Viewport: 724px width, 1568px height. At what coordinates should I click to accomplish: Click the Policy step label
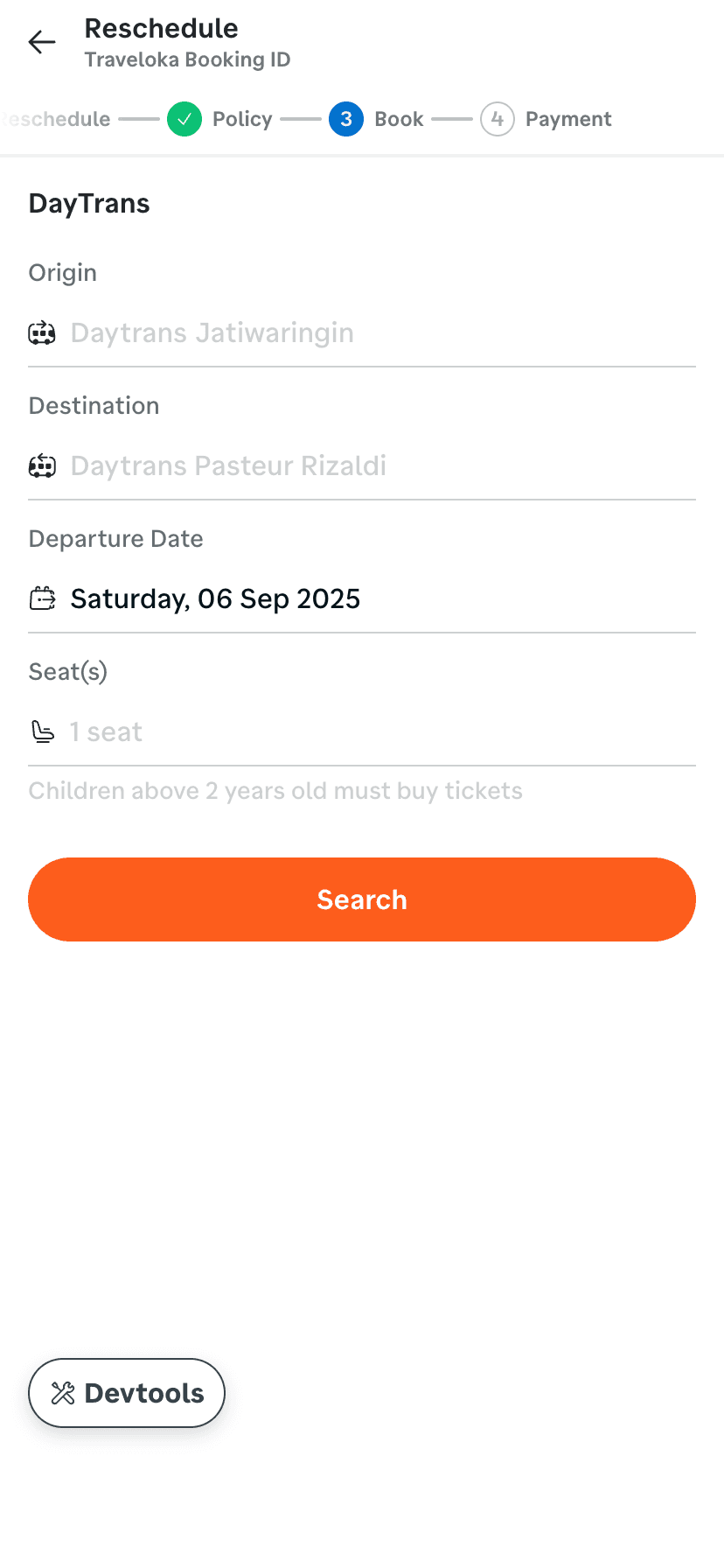pos(241,118)
